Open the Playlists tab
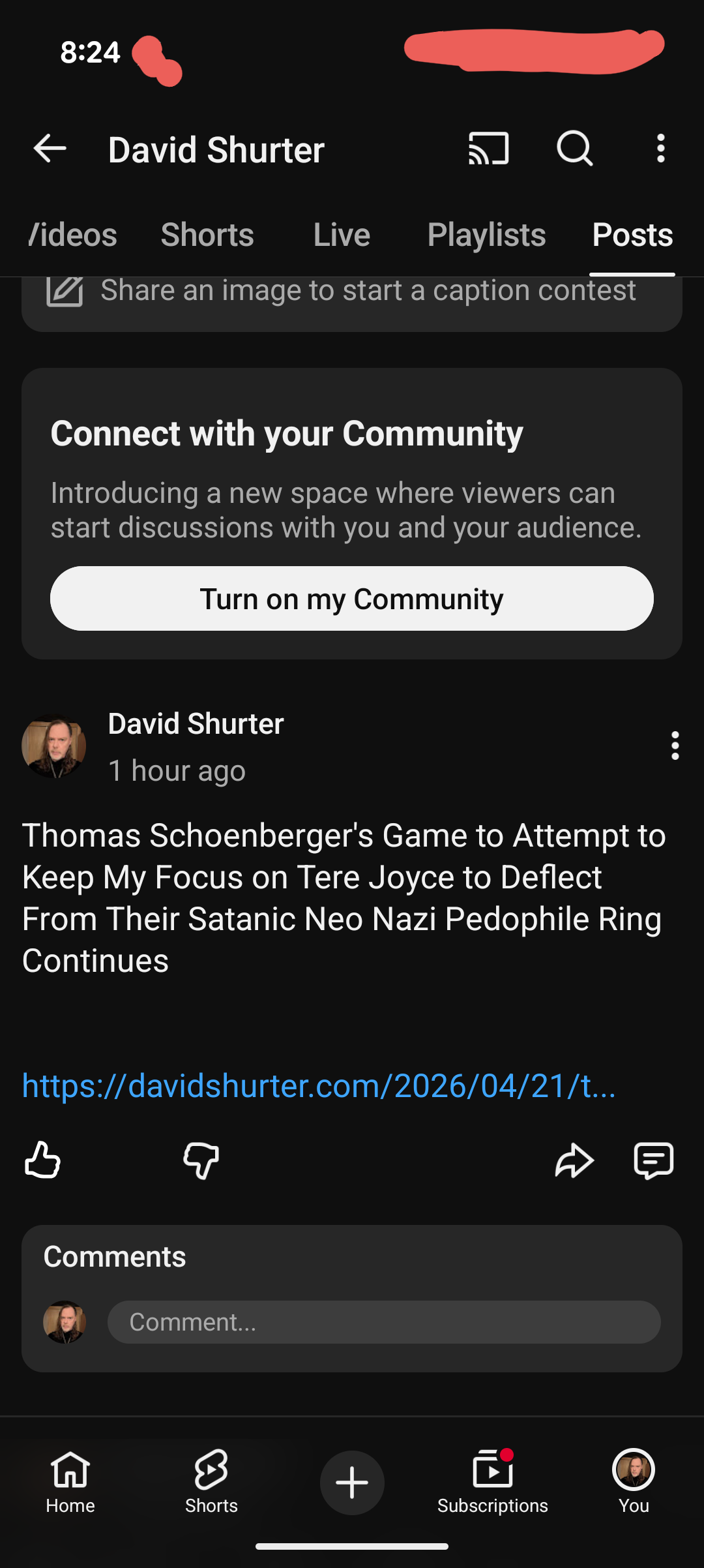Image resolution: width=704 pixels, height=1568 pixels. click(x=486, y=235)
